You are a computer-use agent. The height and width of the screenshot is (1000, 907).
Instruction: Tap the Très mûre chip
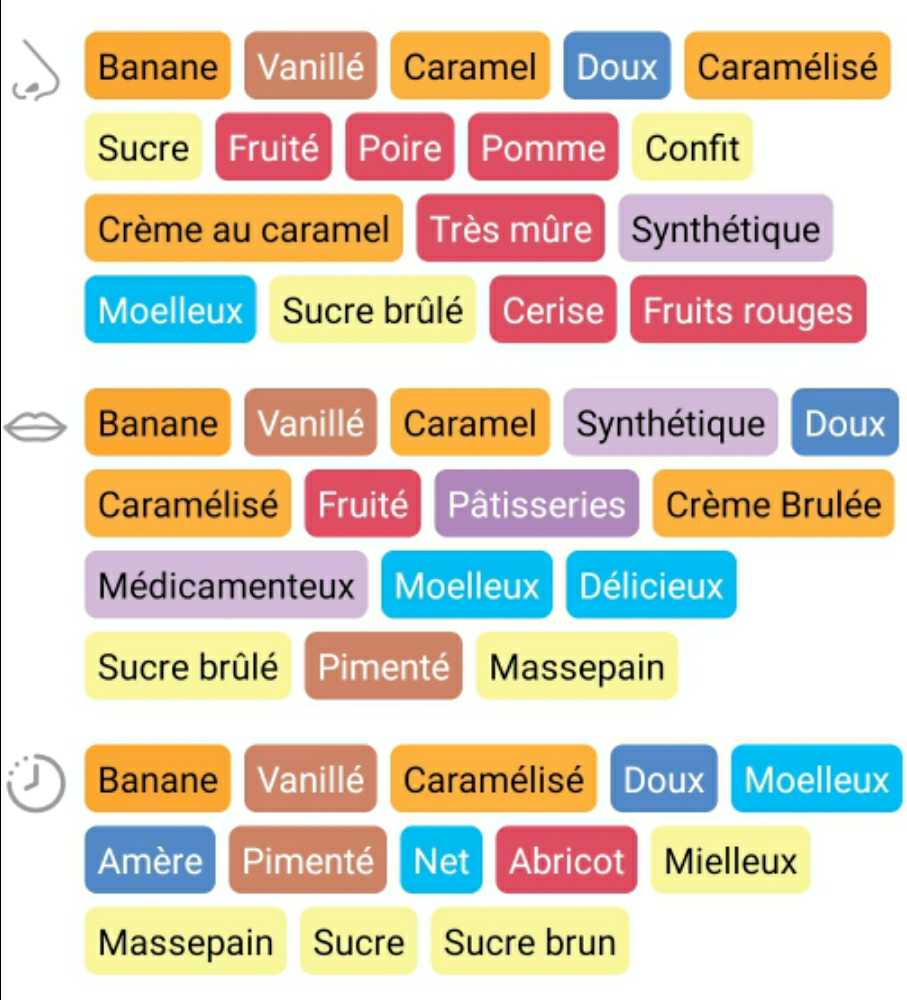click(511, 229)
